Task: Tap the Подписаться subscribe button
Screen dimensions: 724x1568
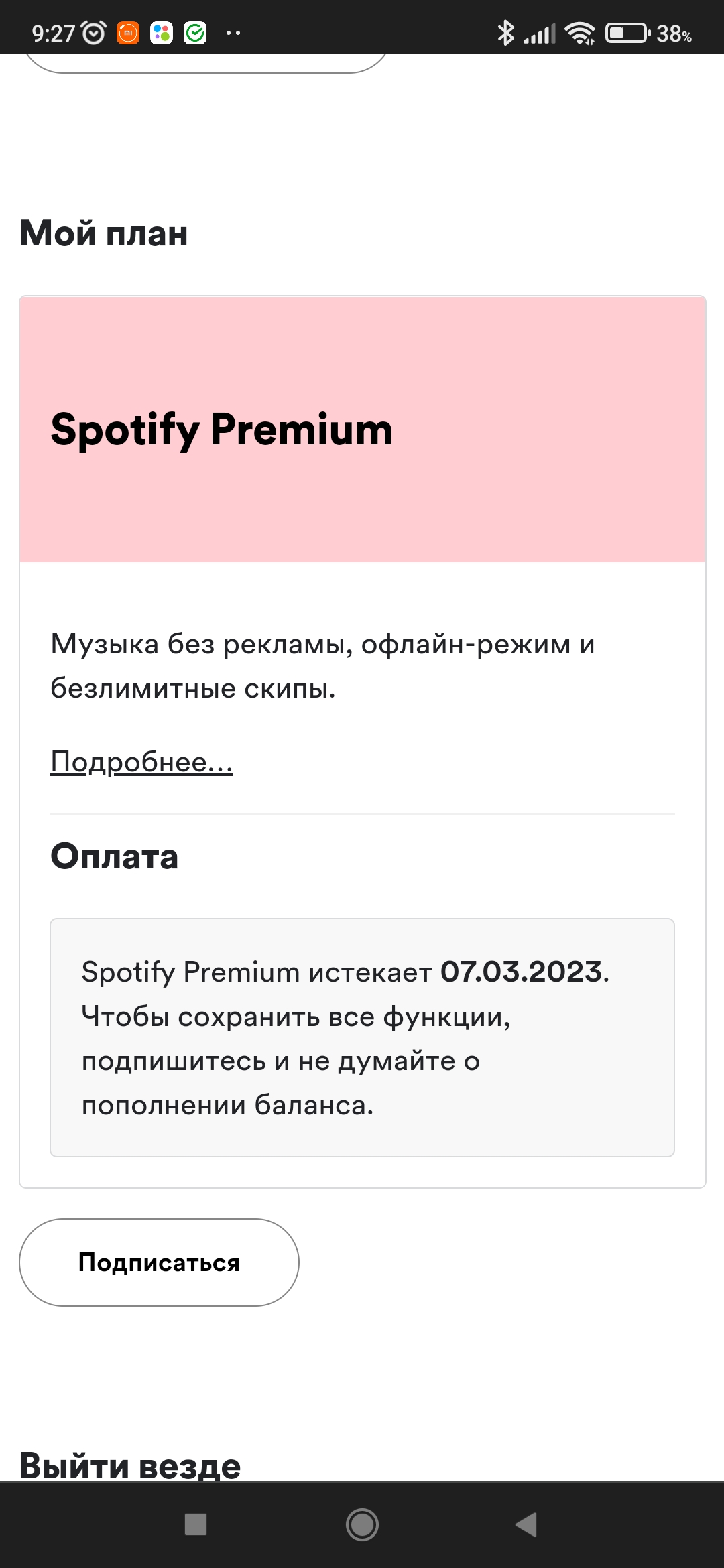Action: 159,1262
